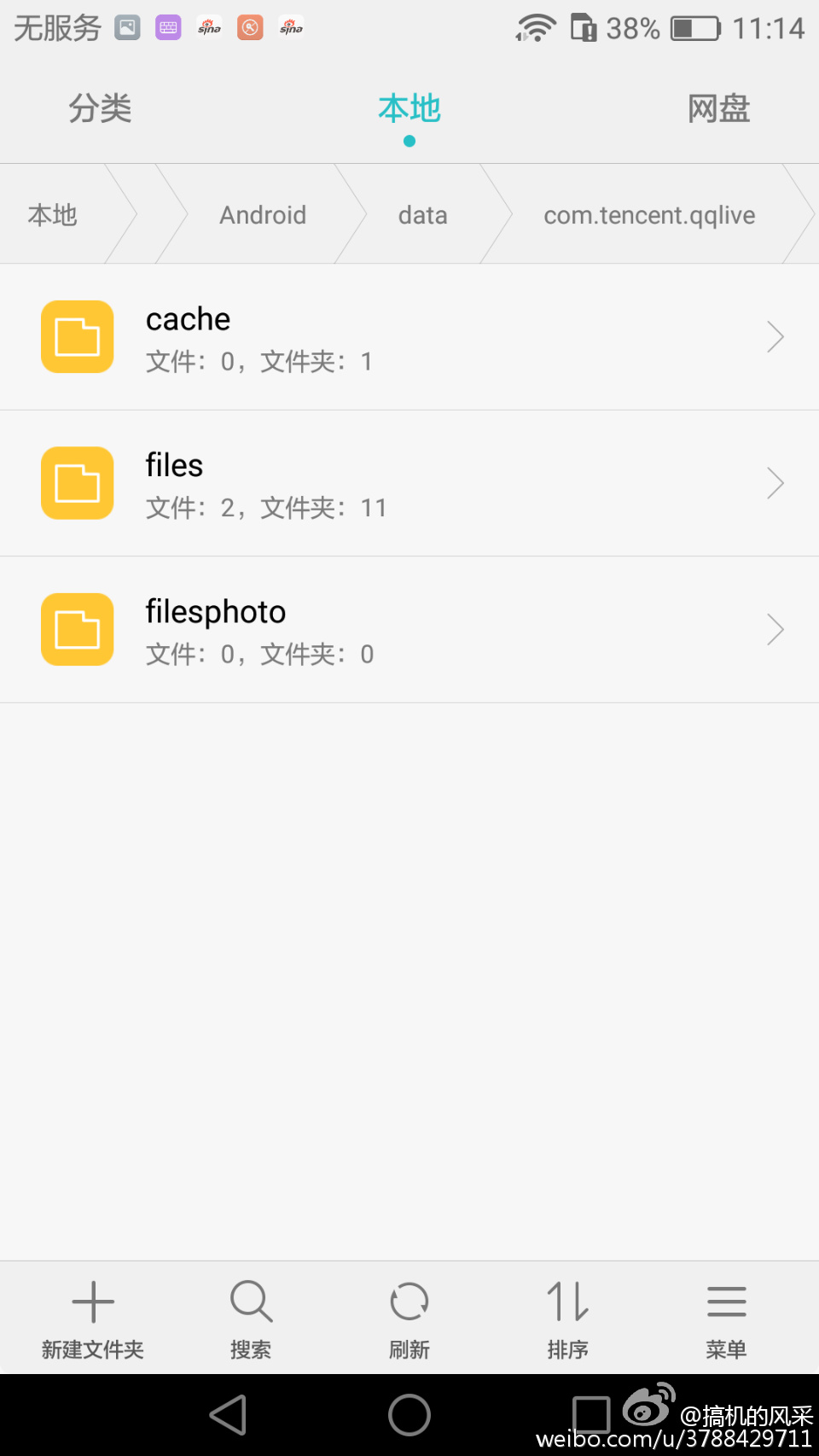Viewport: 819px width, 1456px height.
Task: Switch to the 分类 tab
Action: pos(100,109)
